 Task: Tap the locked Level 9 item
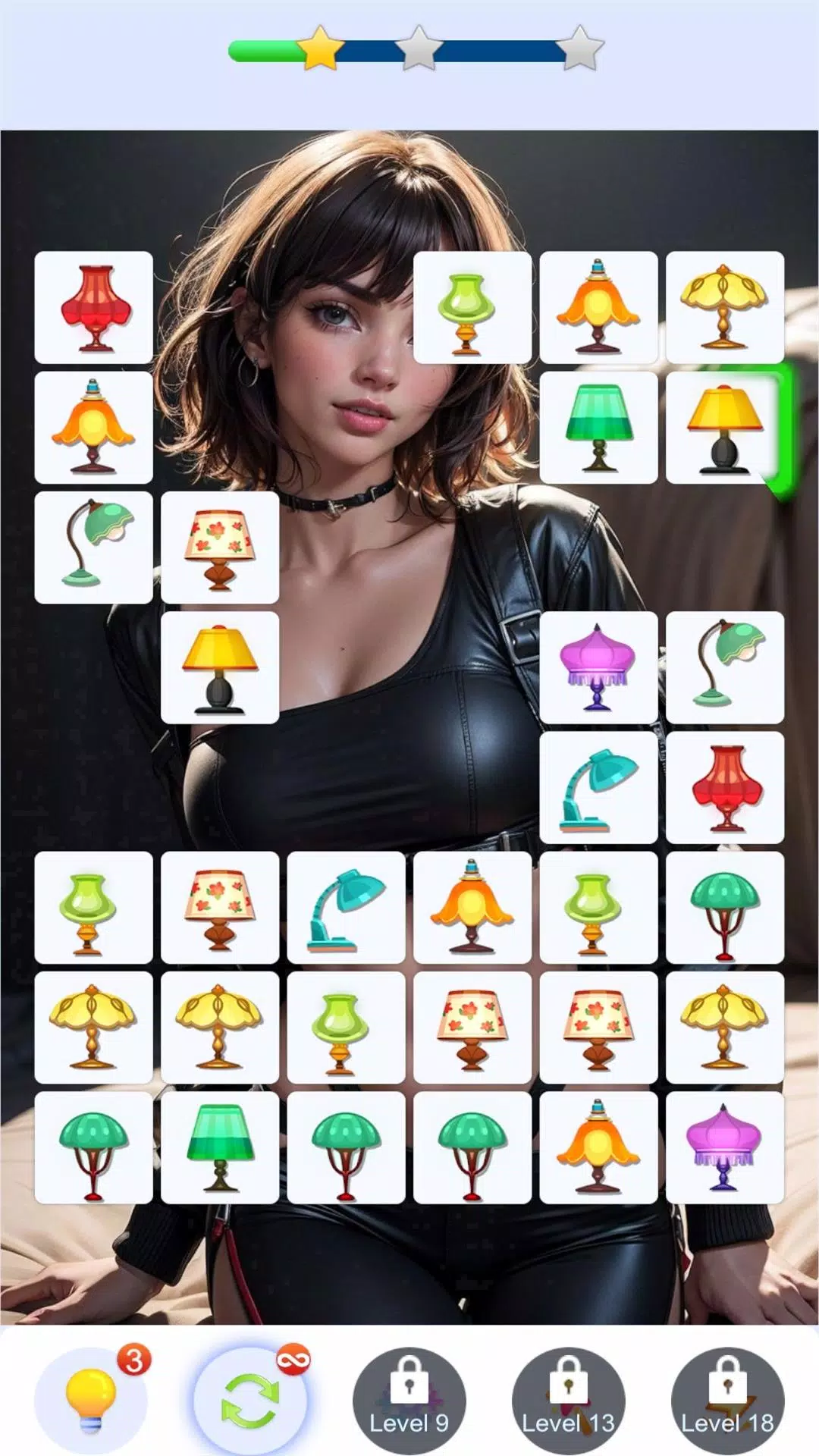click(x=409, y=1401)
